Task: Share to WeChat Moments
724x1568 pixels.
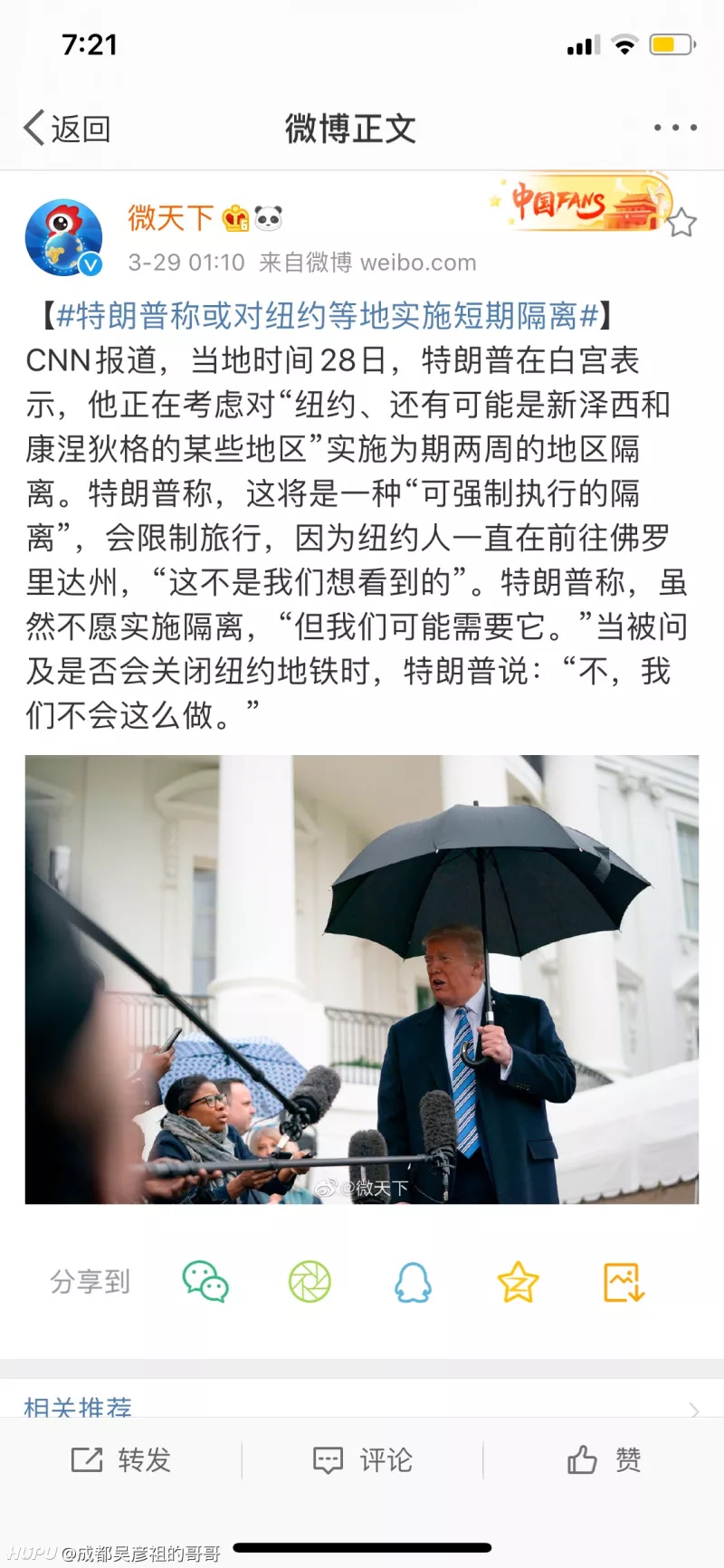Action: coord(310,1282)
